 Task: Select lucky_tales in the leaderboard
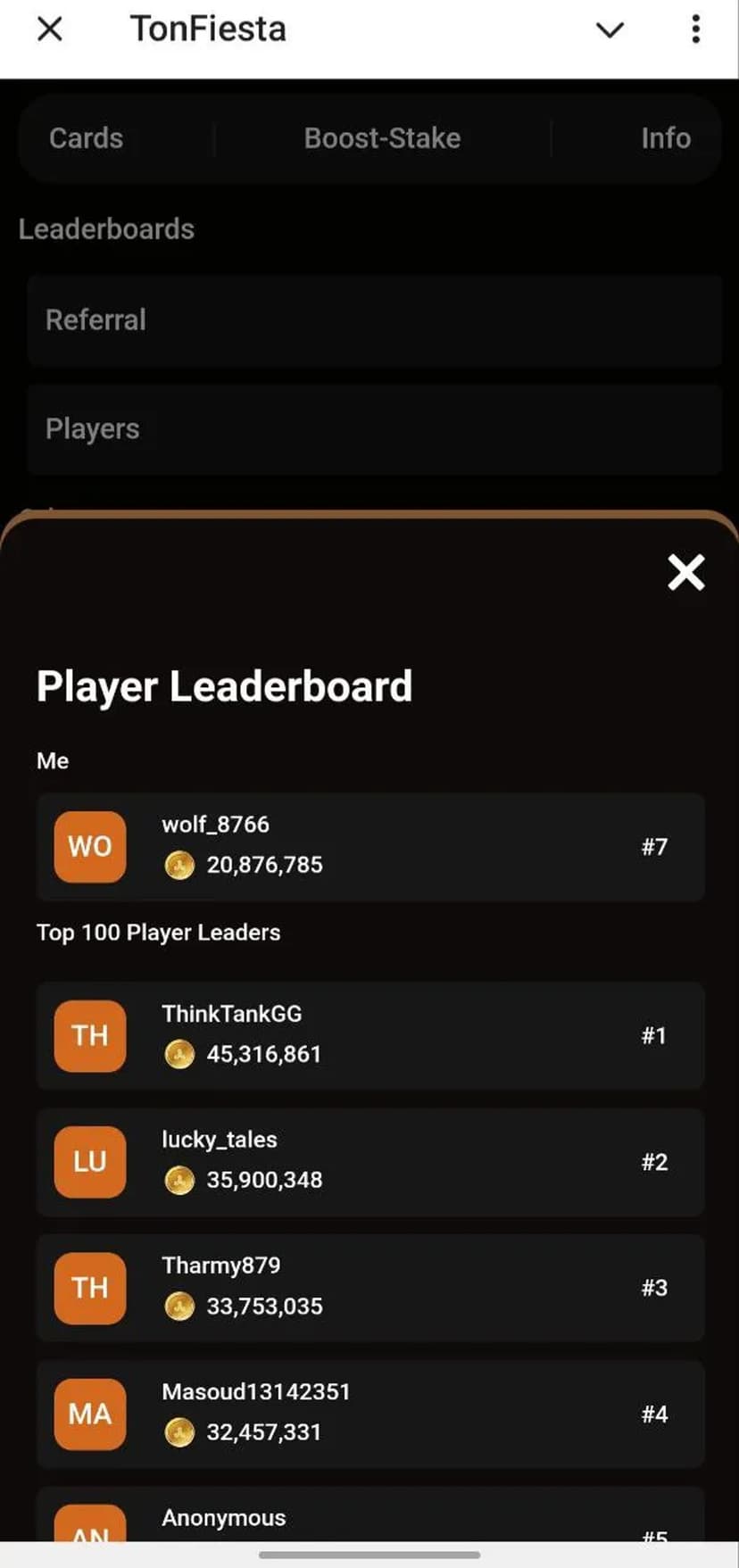[370, 1161]
